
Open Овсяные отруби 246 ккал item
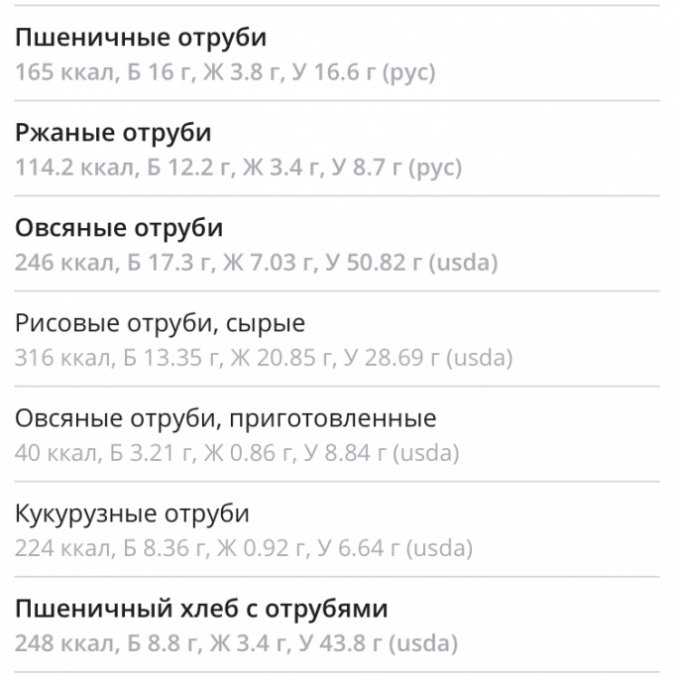tap(336, 244)
